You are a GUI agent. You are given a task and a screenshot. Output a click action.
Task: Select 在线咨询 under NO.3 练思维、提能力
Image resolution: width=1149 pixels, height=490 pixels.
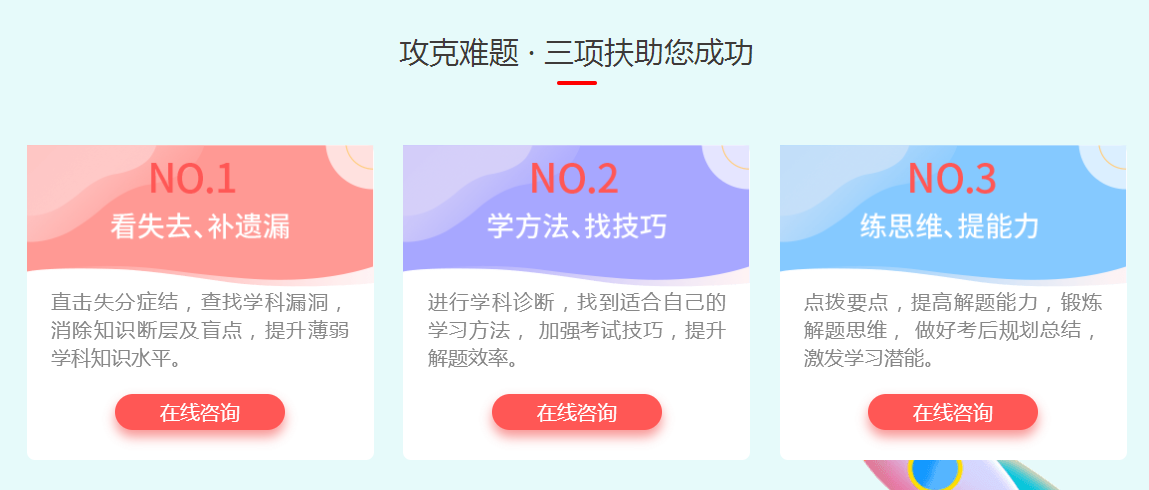pyautogui.click(x=952, y=412)
